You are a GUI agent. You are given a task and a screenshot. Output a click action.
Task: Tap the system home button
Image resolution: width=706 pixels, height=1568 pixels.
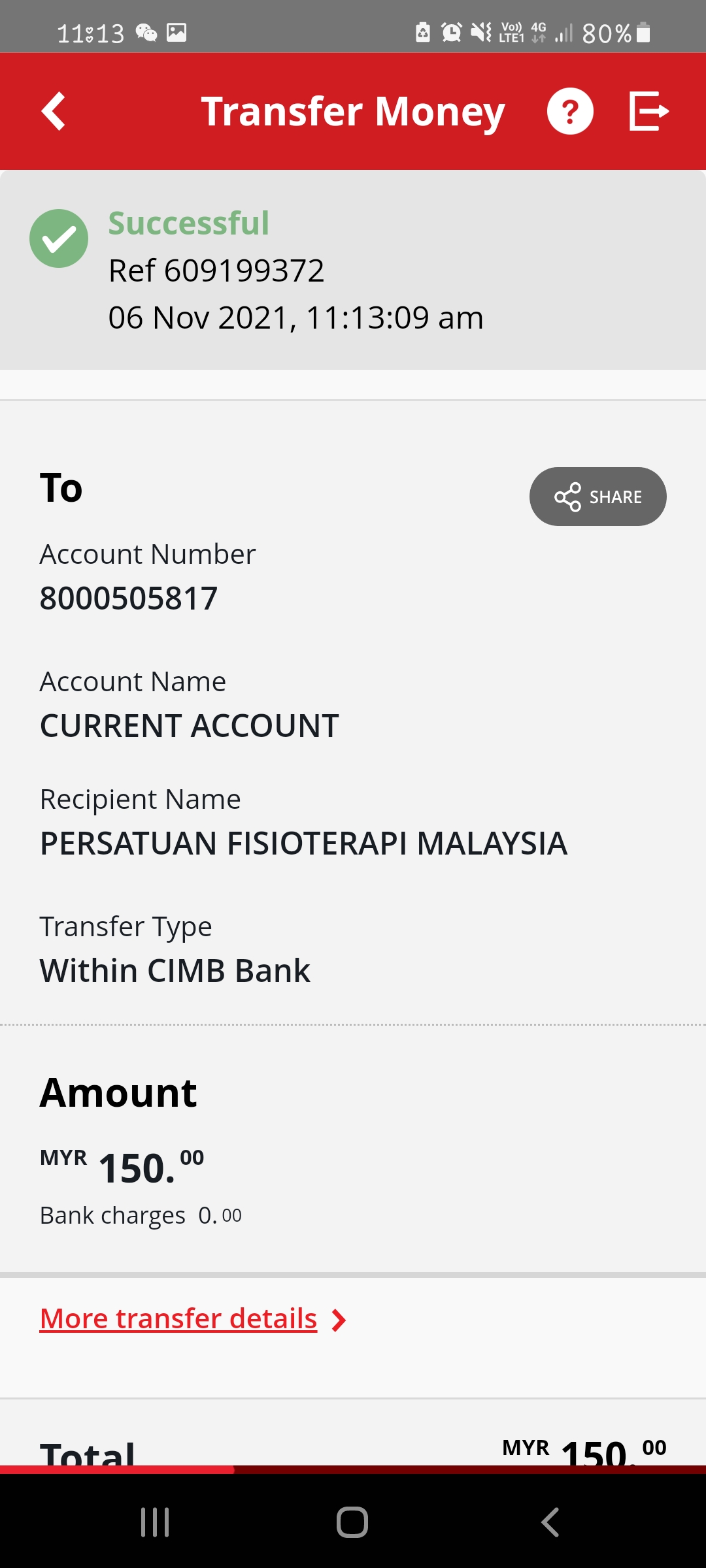[x=352, y=1522]
